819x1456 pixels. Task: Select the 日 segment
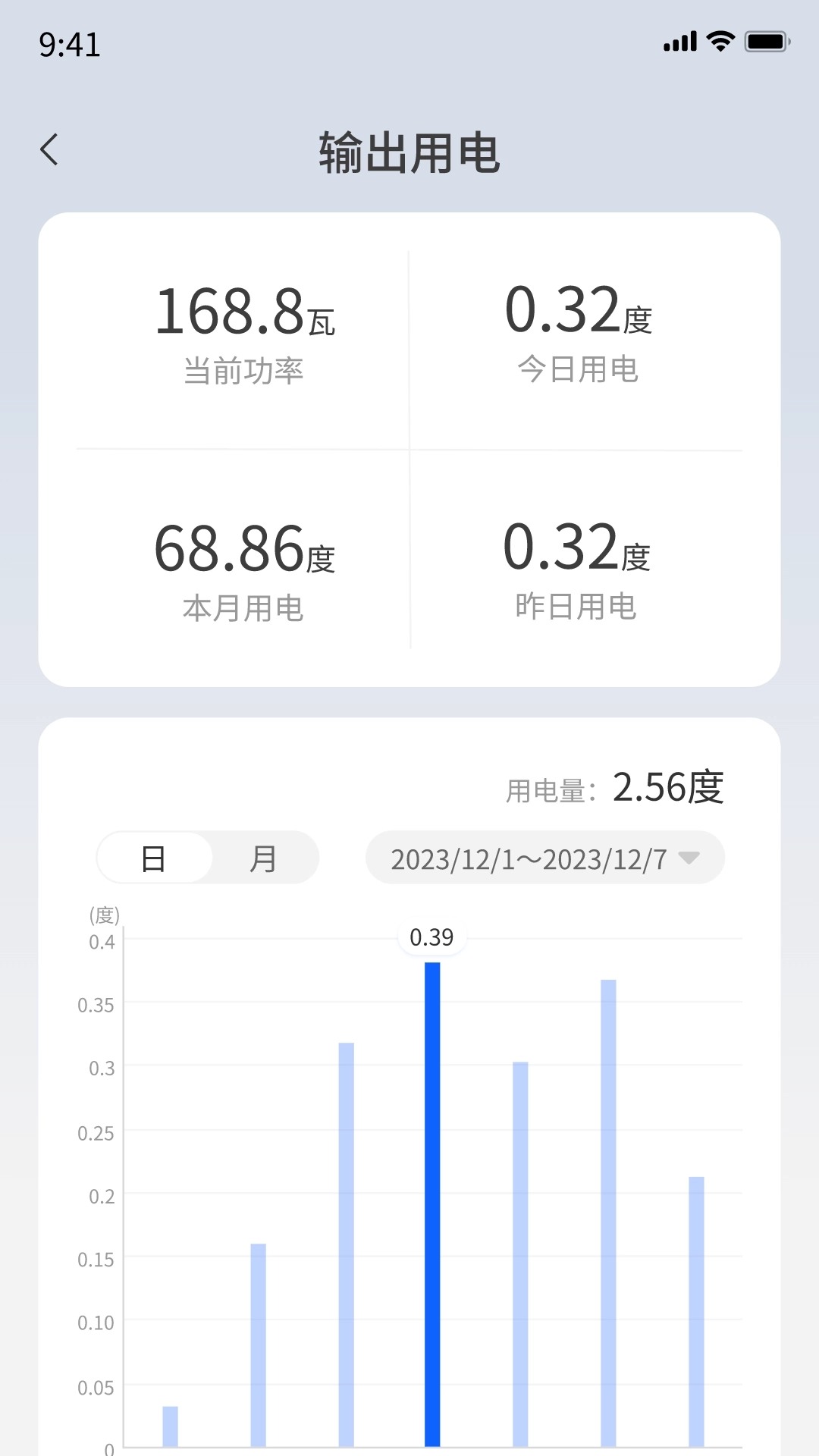(154, 858)
